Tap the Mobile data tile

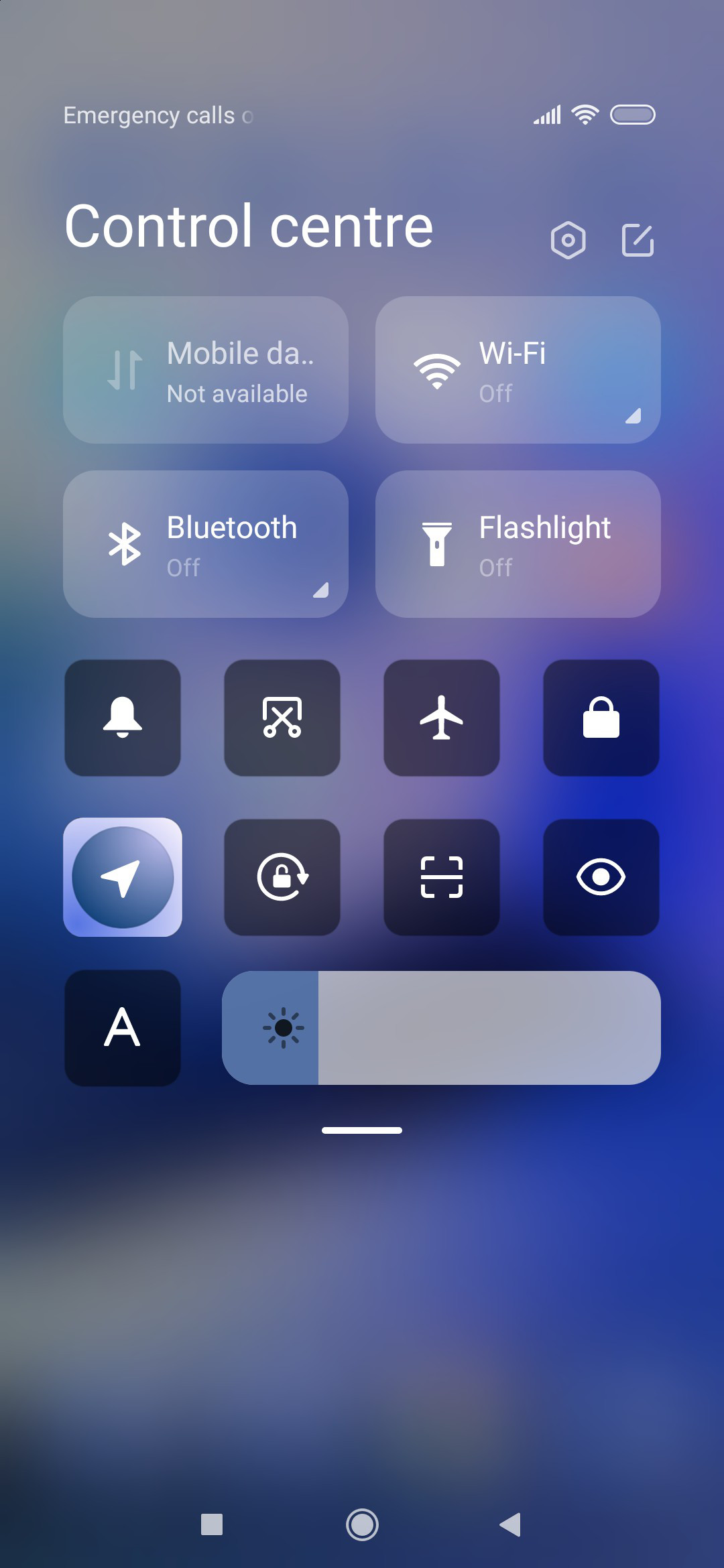click(206, 370)
